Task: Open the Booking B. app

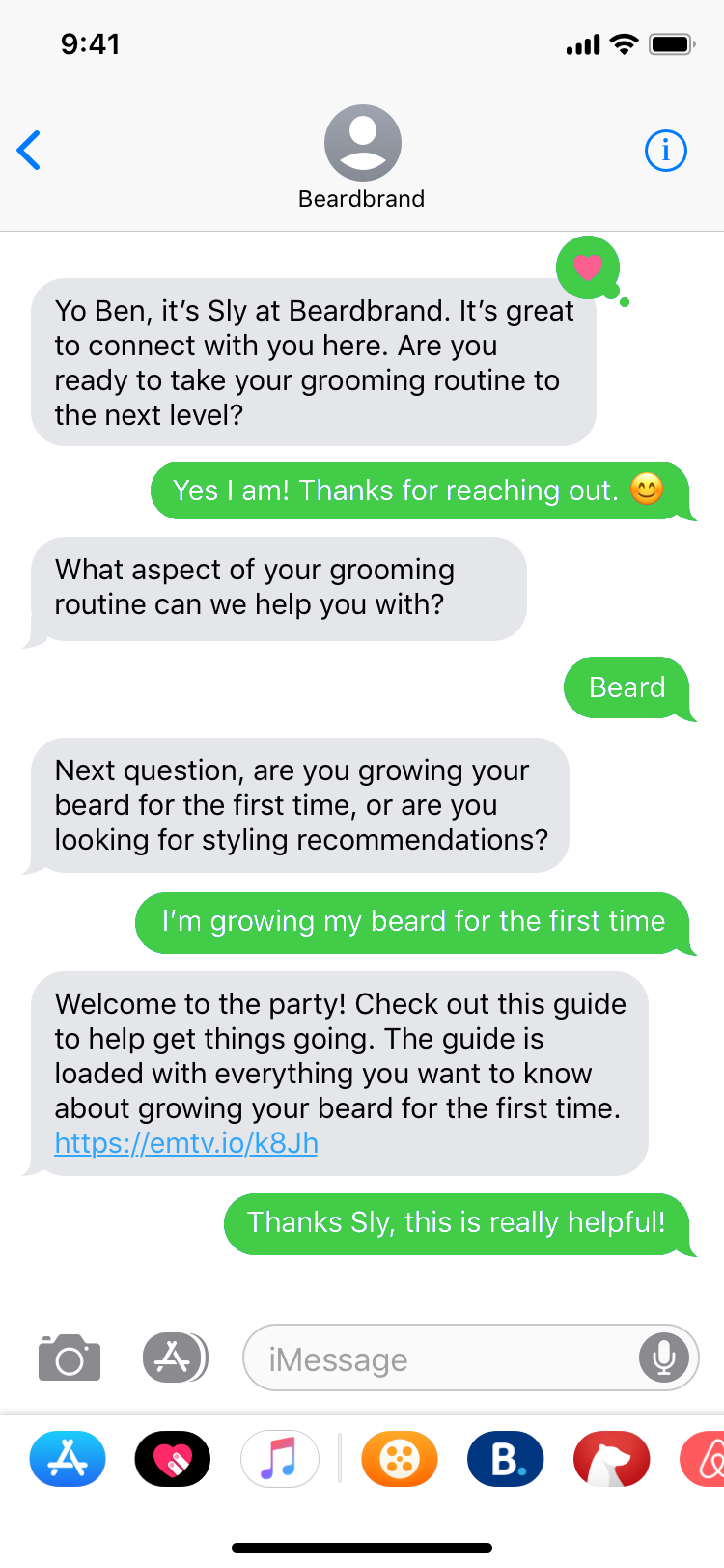Action: tap(506, 1458)
